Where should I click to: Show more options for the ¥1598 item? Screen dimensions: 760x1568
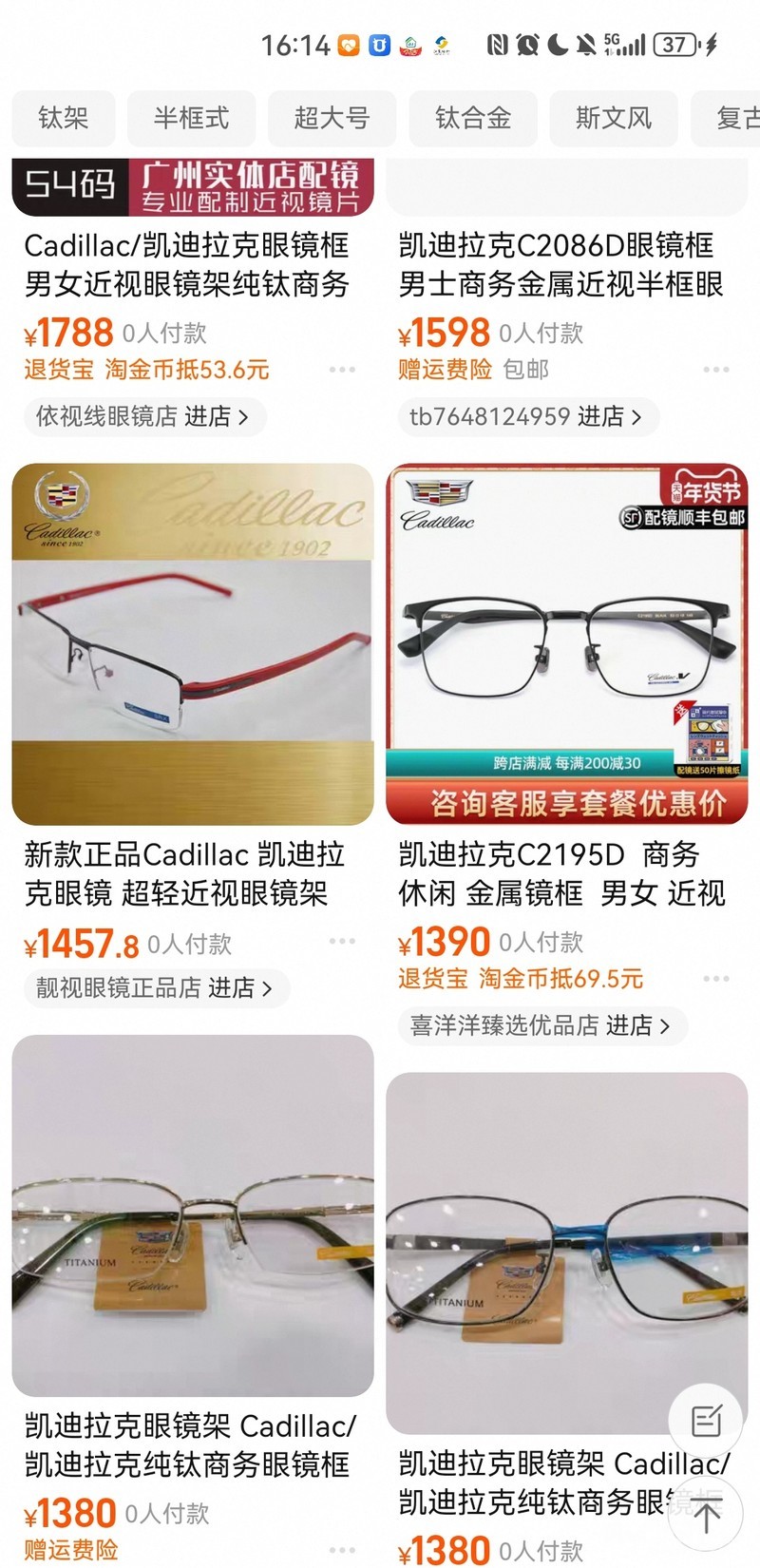click(x=716, y=369)
